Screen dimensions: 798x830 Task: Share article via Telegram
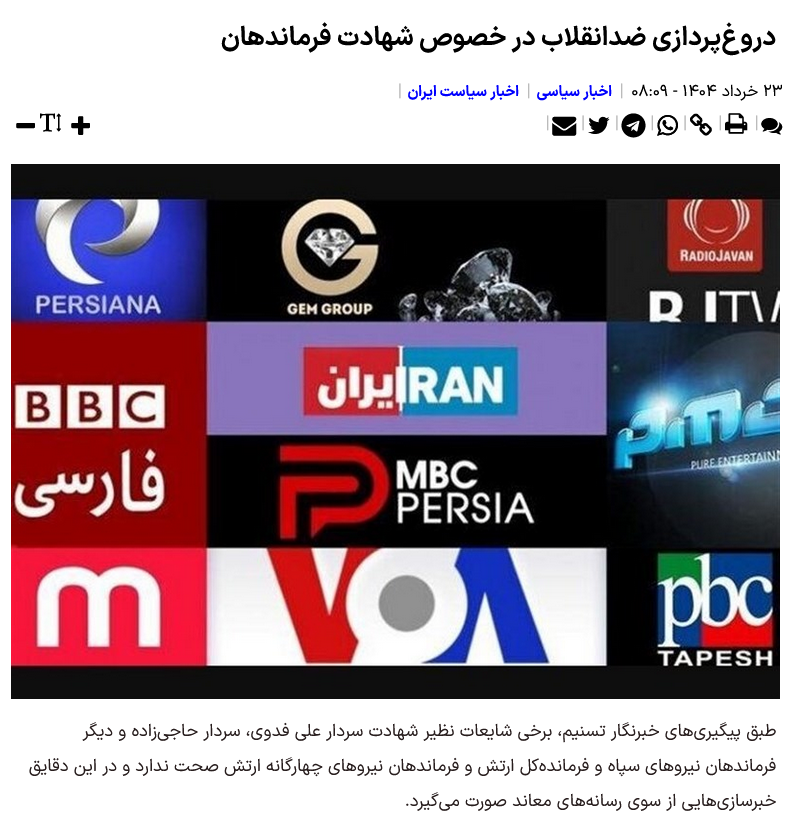coord(633,125)
